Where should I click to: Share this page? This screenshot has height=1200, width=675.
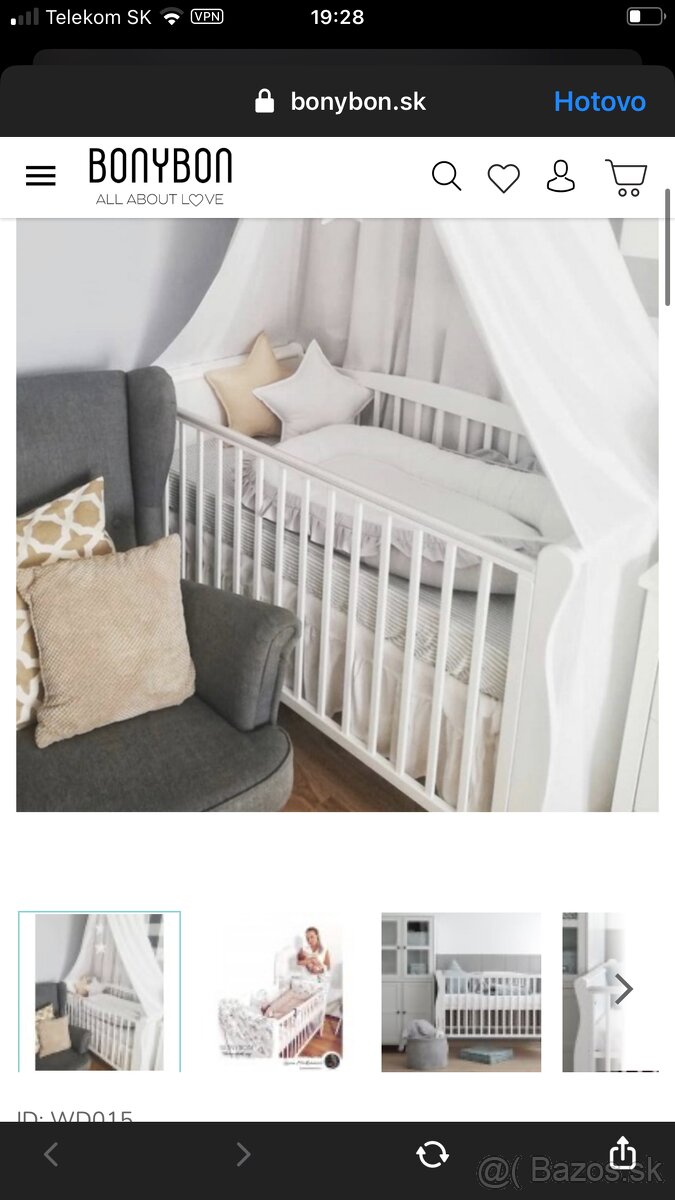click(x=622, y=1152)
